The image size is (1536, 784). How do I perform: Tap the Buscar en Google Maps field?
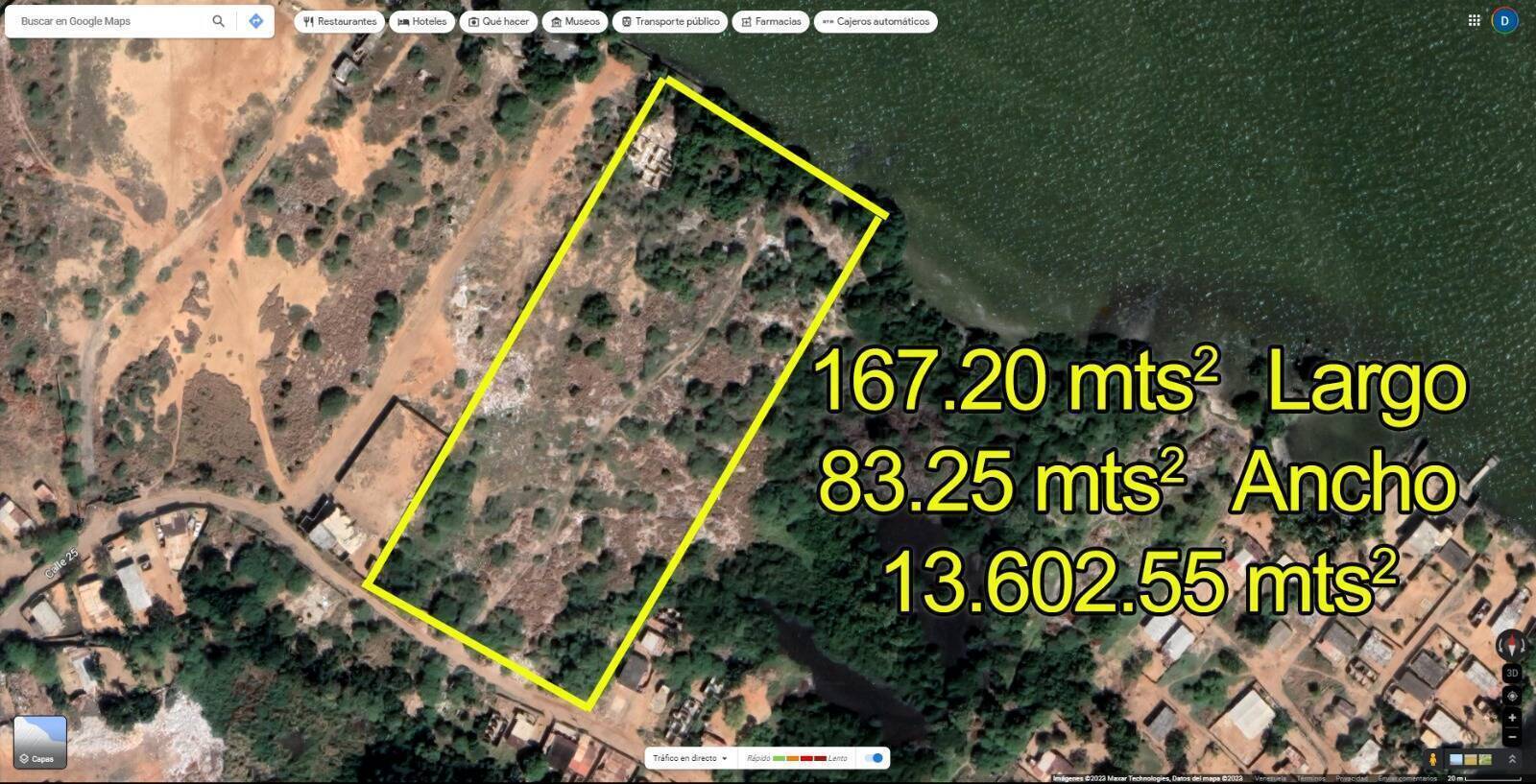point(106,21)
